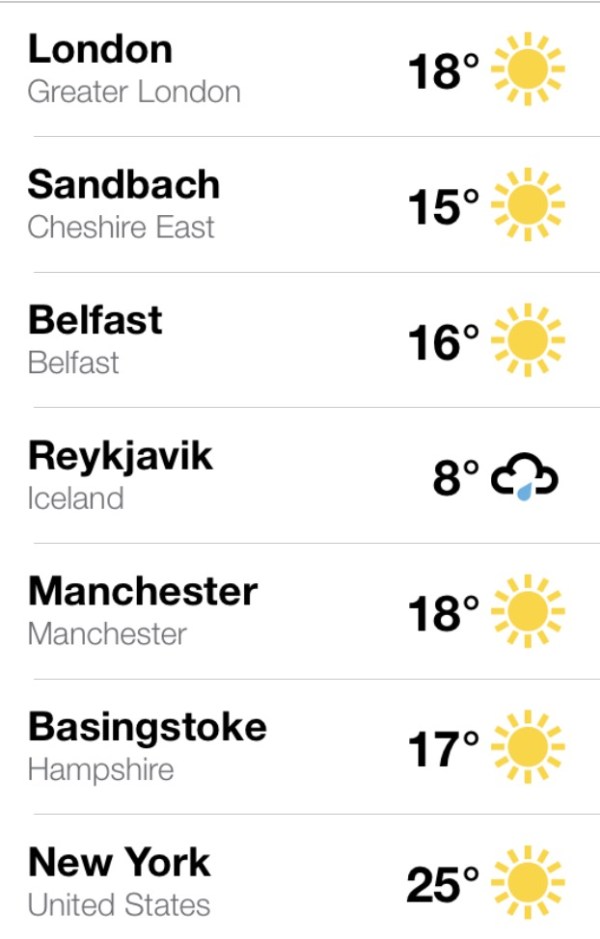Show Basingstoke, Hampshire weather

tap(300, 747)
